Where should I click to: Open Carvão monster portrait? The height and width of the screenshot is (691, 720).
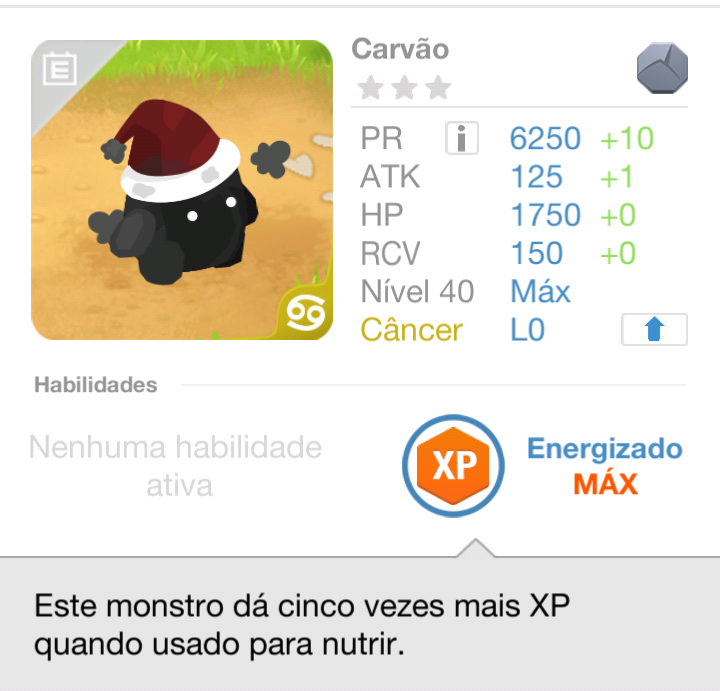click(x=182, y=190)
